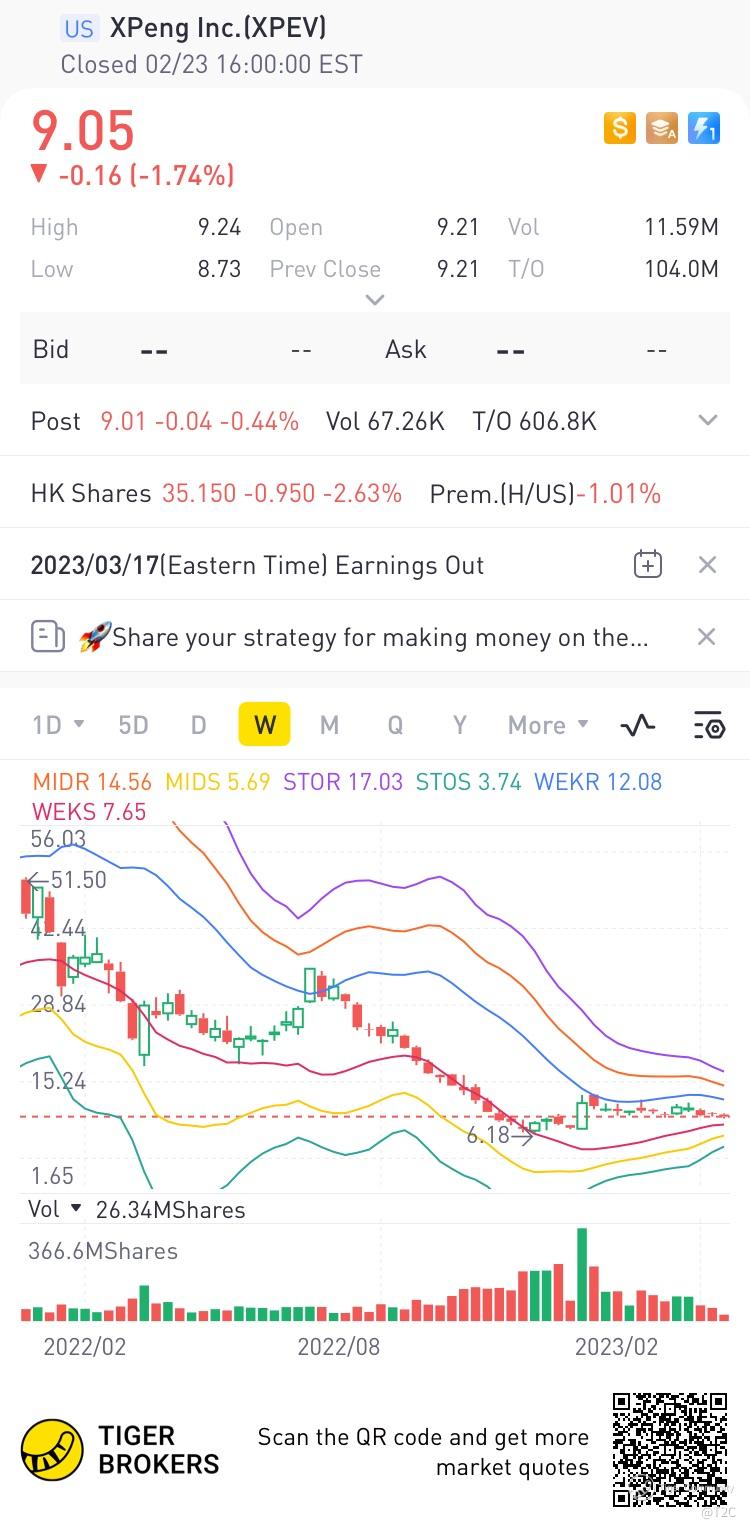Image resolution: width=750 pixels, height=1530 pixels.
Task: Tap the orange dollar sign badge
Action: tap(620, 128)
